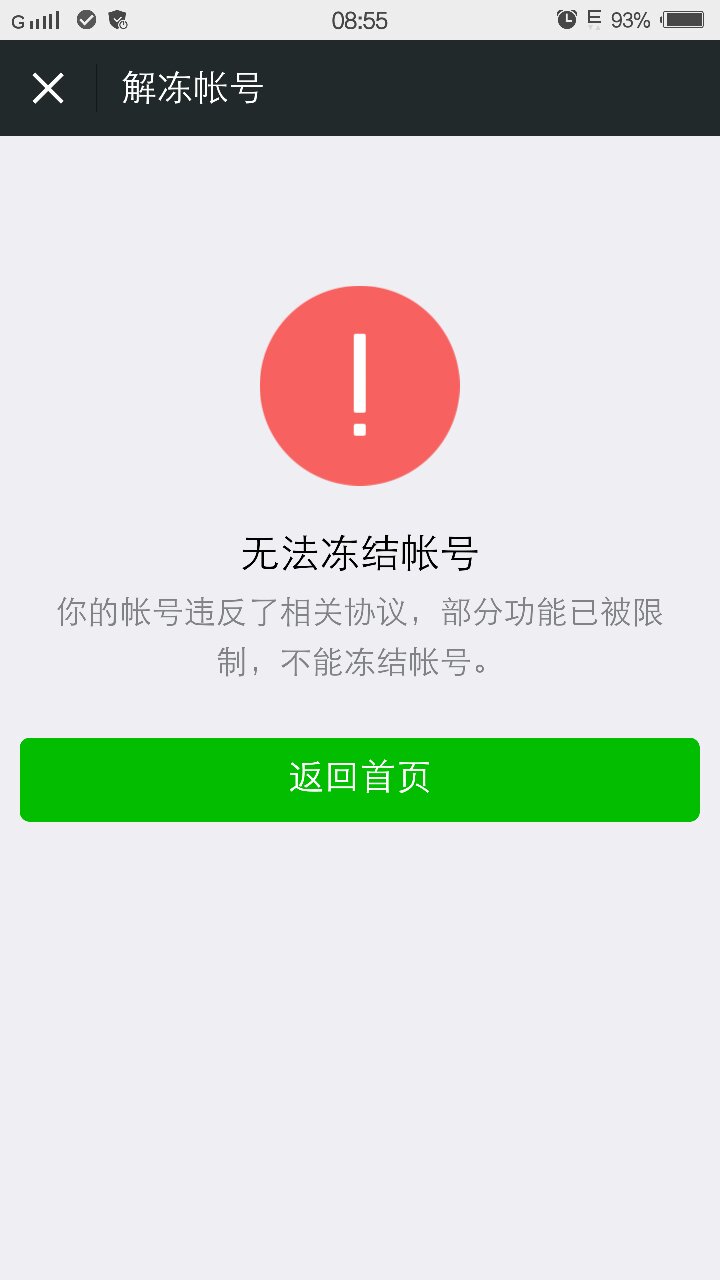Click the checkmark shield icon in status bar

pyautogui.click(x=86, y=18)
